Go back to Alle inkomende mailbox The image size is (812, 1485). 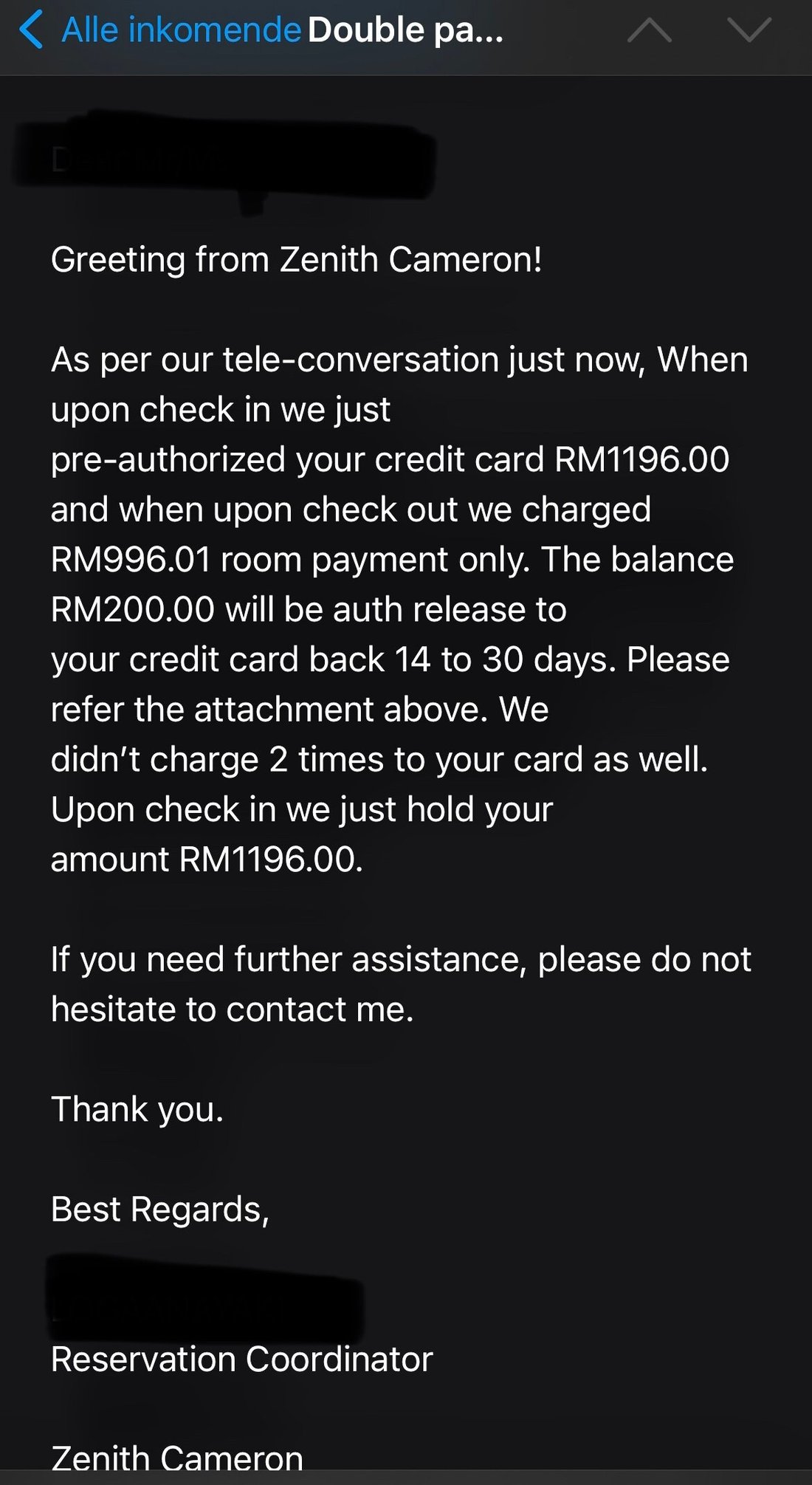pos(159,30)
